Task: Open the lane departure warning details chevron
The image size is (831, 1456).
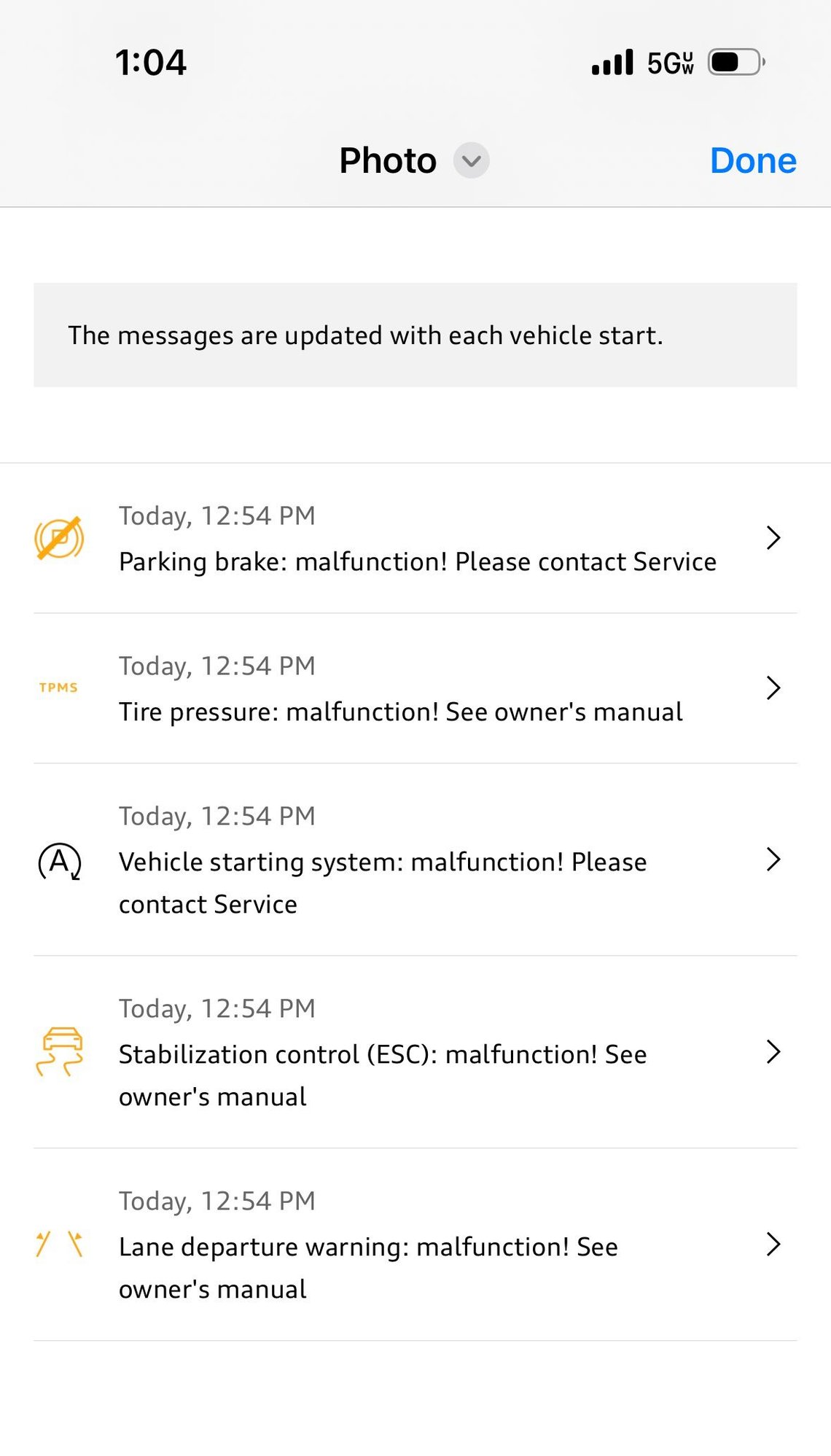Action: pos(773,1245)
